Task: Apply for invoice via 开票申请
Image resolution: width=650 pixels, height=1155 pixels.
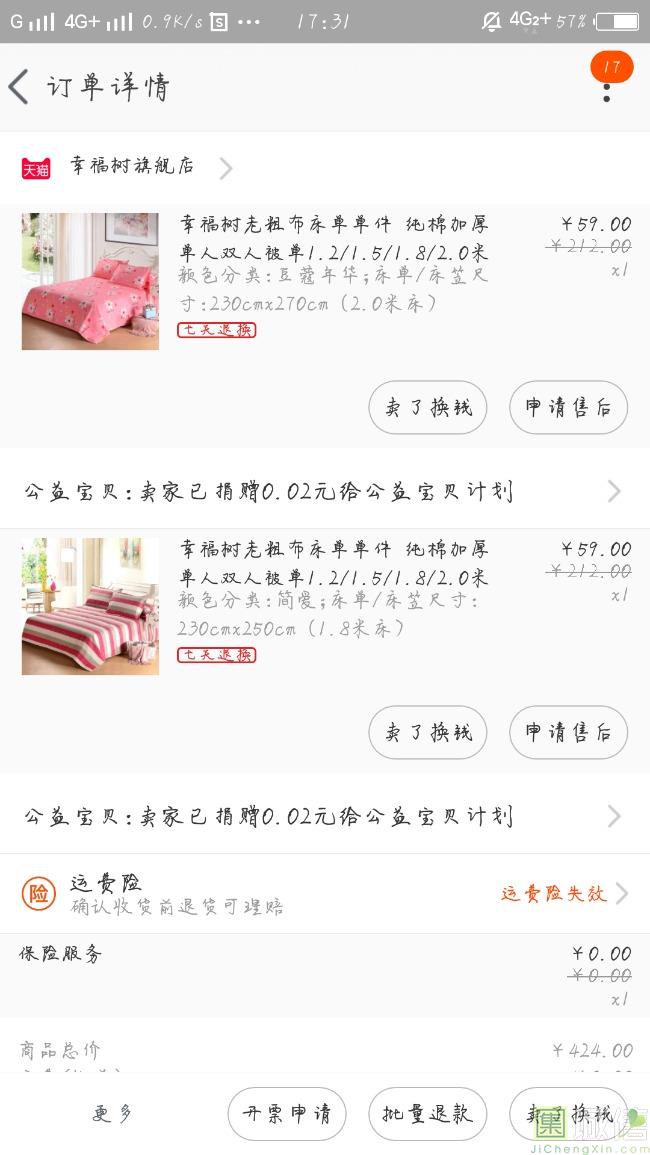Action: (x=287, y=1114)
